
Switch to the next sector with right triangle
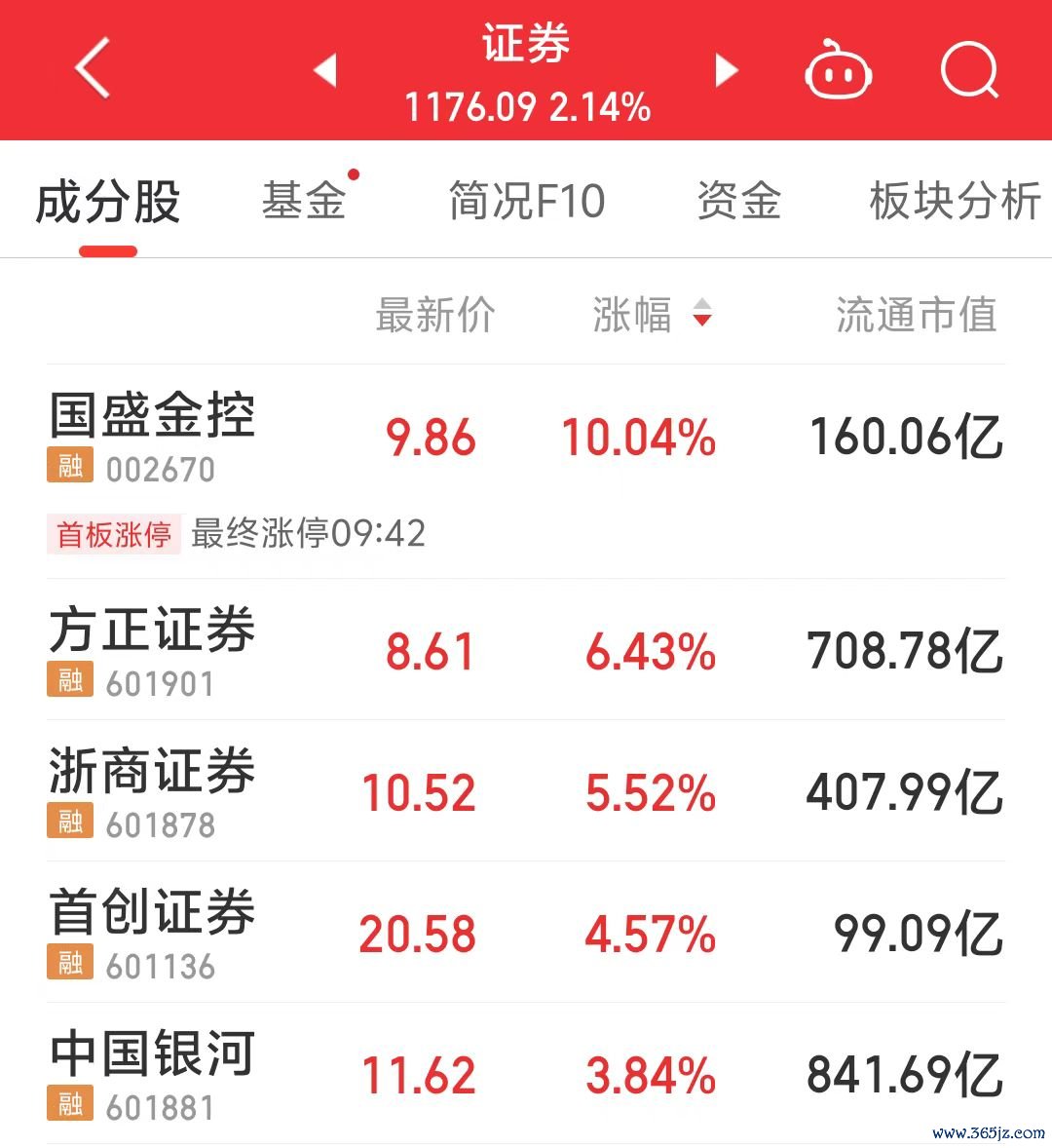[726, 70]
